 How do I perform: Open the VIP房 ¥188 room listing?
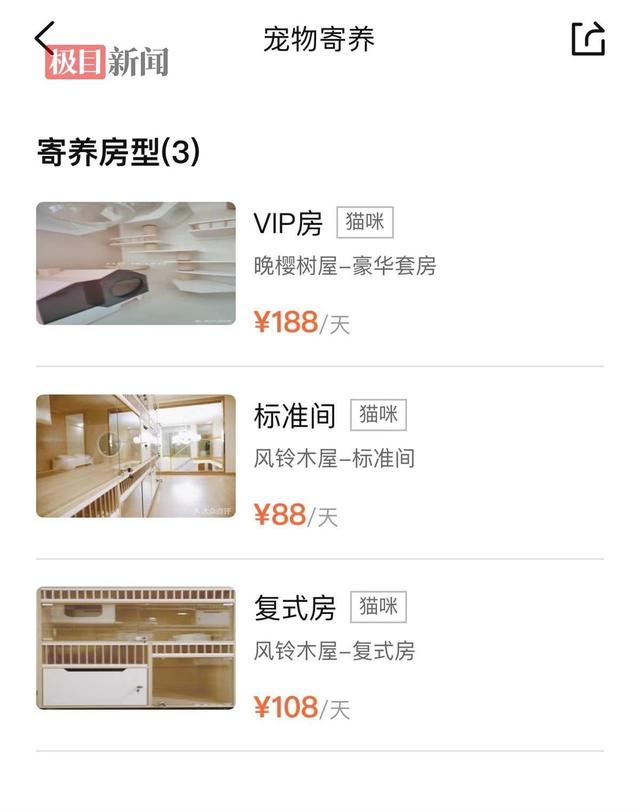(320, 265)
